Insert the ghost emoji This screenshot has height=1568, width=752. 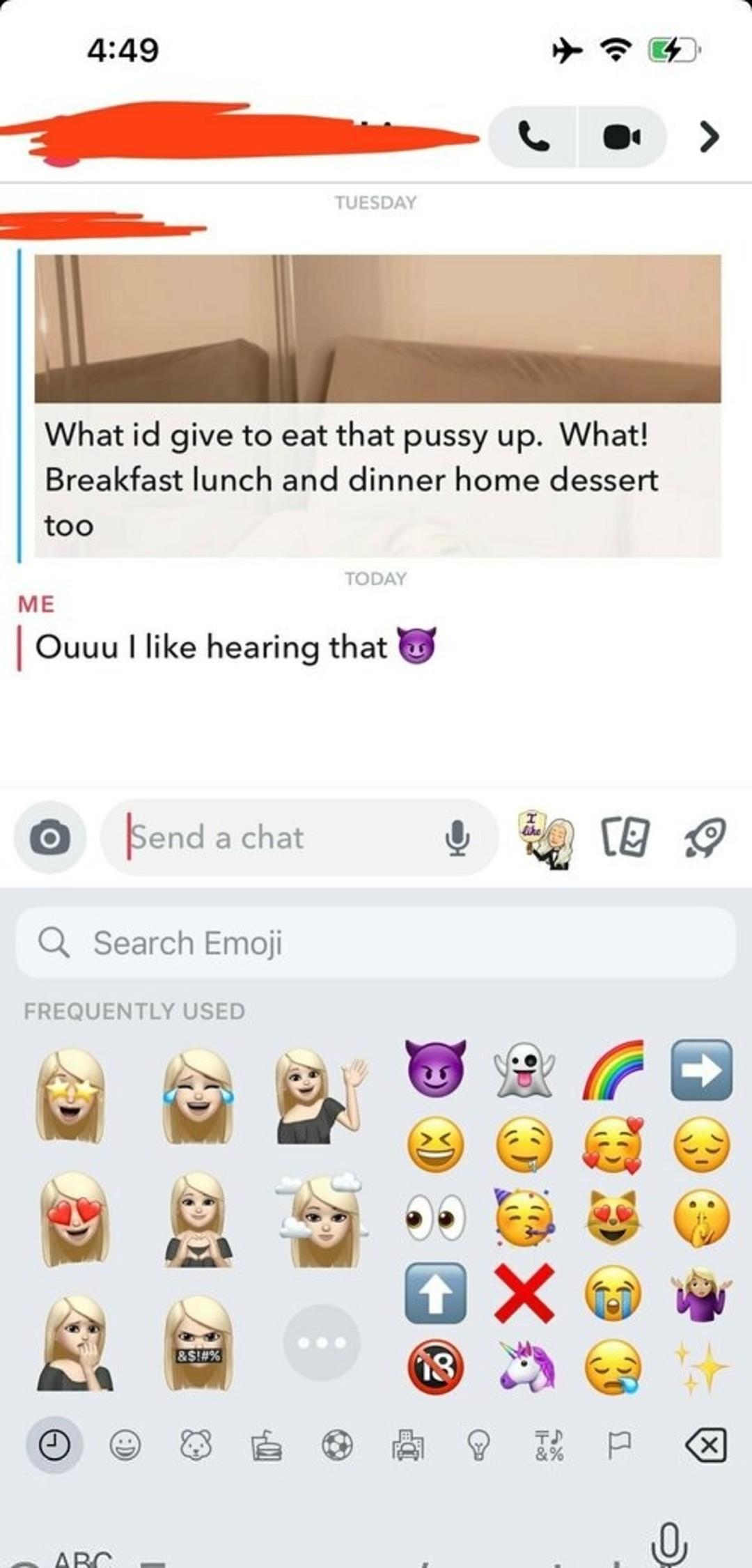click(x=524, y=1071)
